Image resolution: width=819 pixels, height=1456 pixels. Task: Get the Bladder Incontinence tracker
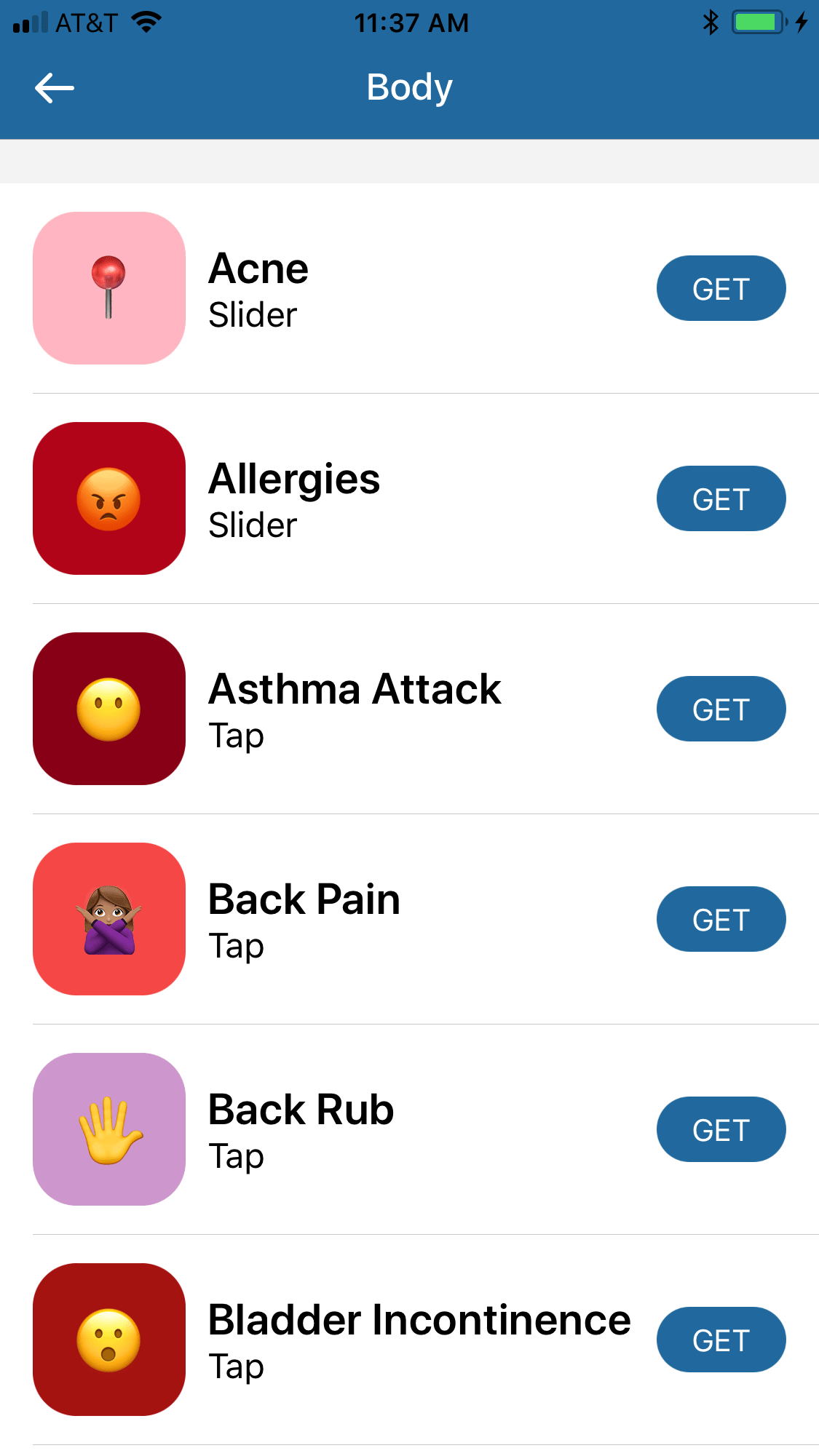[x=721, y=1340]
